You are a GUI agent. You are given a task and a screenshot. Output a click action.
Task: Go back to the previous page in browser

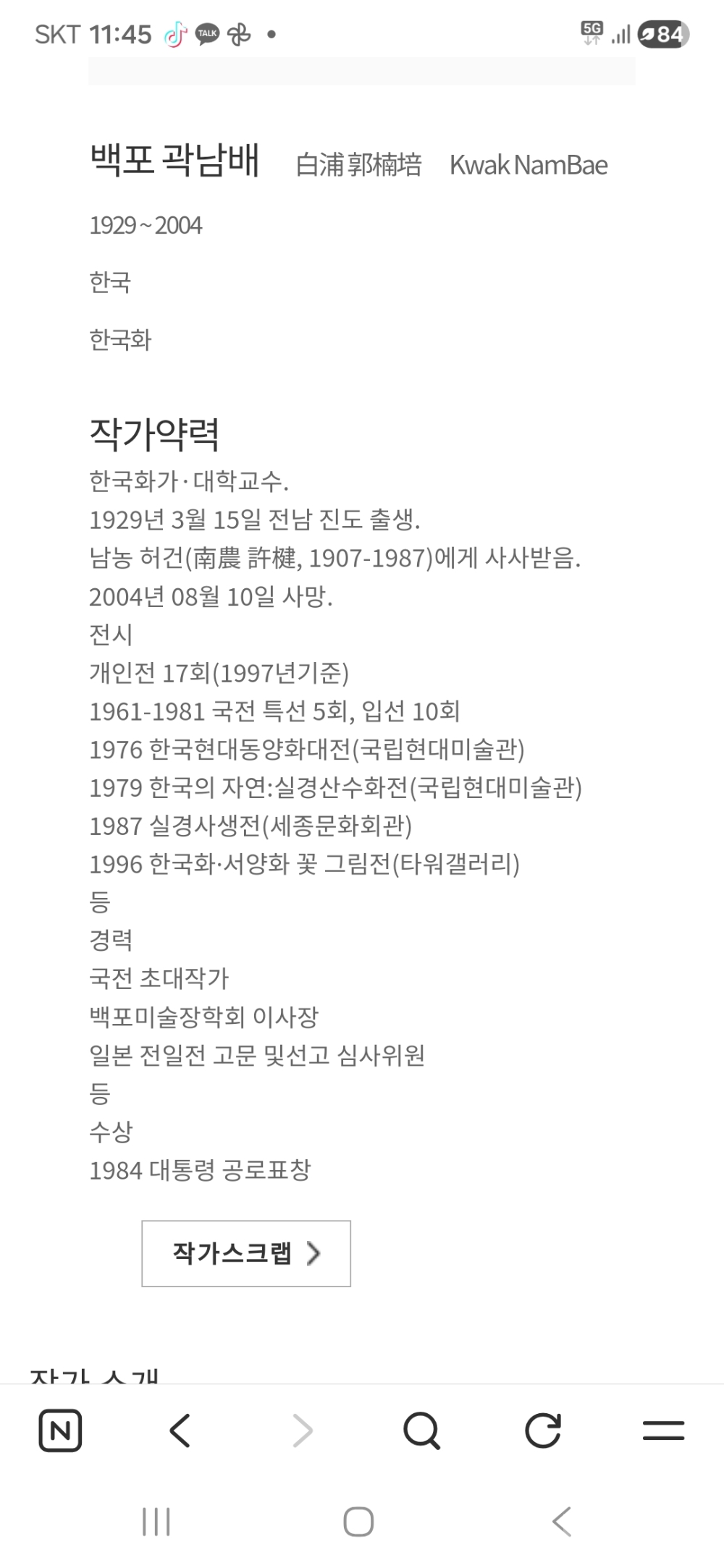point(180,1431)
